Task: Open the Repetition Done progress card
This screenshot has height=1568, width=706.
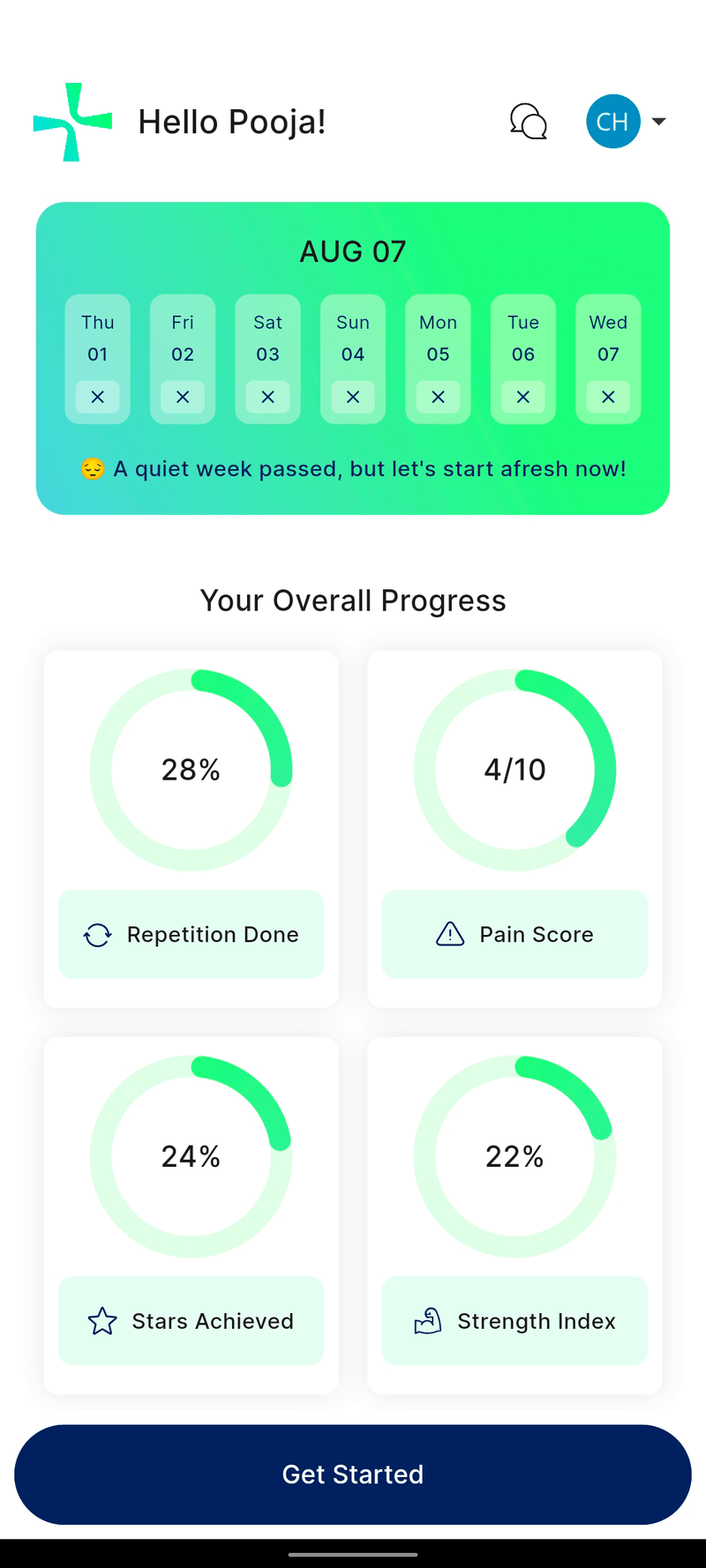Action: pos(191,828)
